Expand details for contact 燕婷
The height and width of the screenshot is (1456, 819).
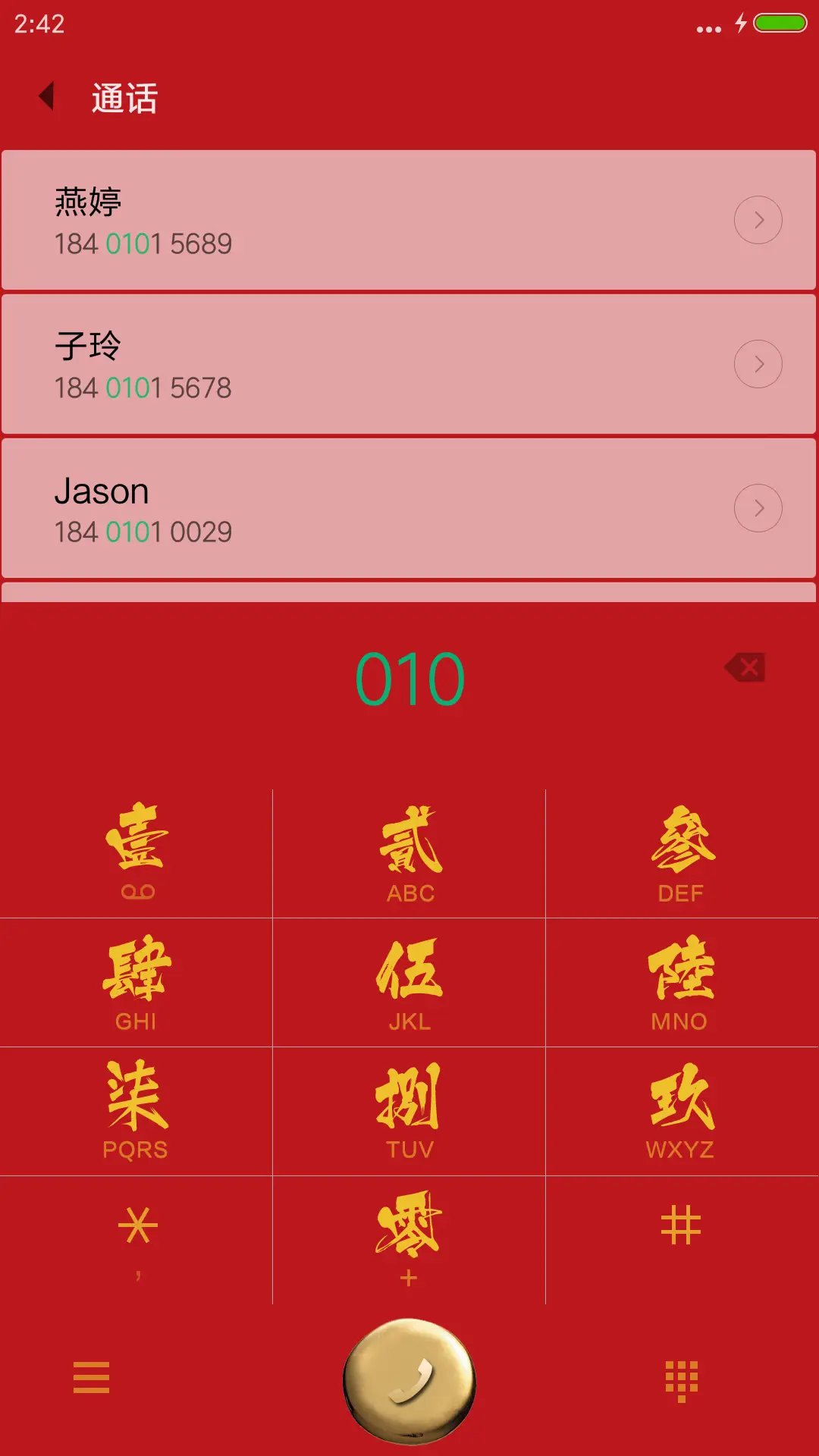point(757,219)
